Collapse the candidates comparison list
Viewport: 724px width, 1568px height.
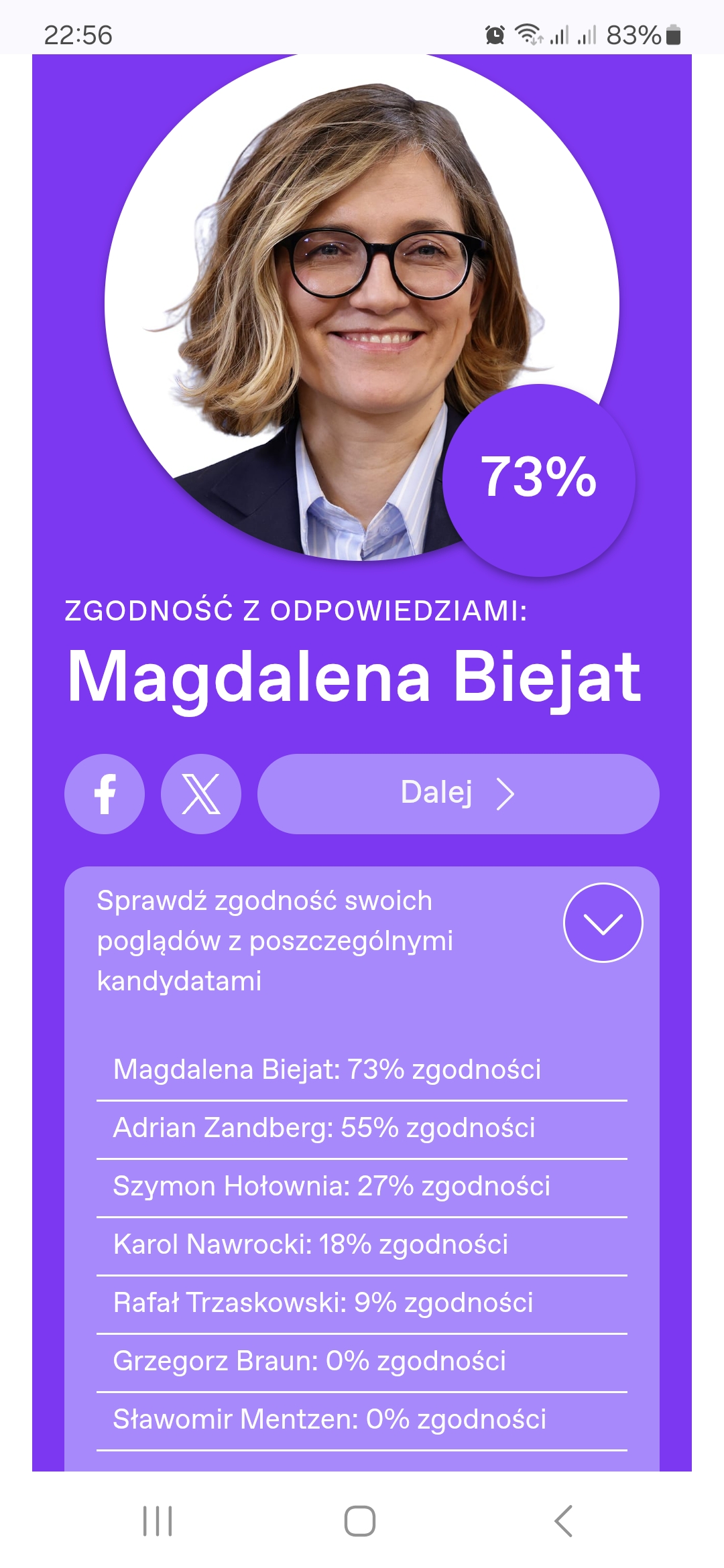pyautogui.click(x=603, y=923)
